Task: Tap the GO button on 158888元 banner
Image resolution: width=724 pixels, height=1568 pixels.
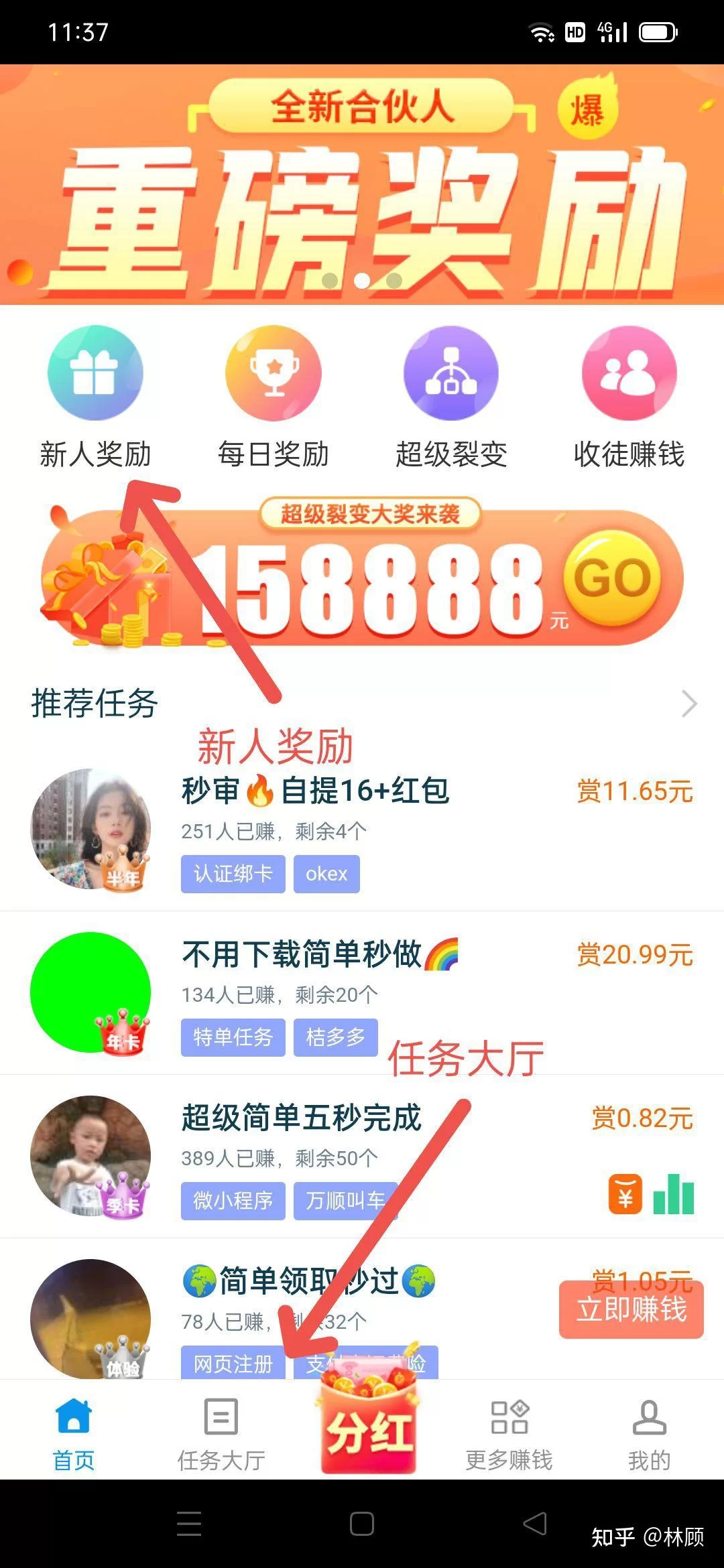Action: [612, 578]
